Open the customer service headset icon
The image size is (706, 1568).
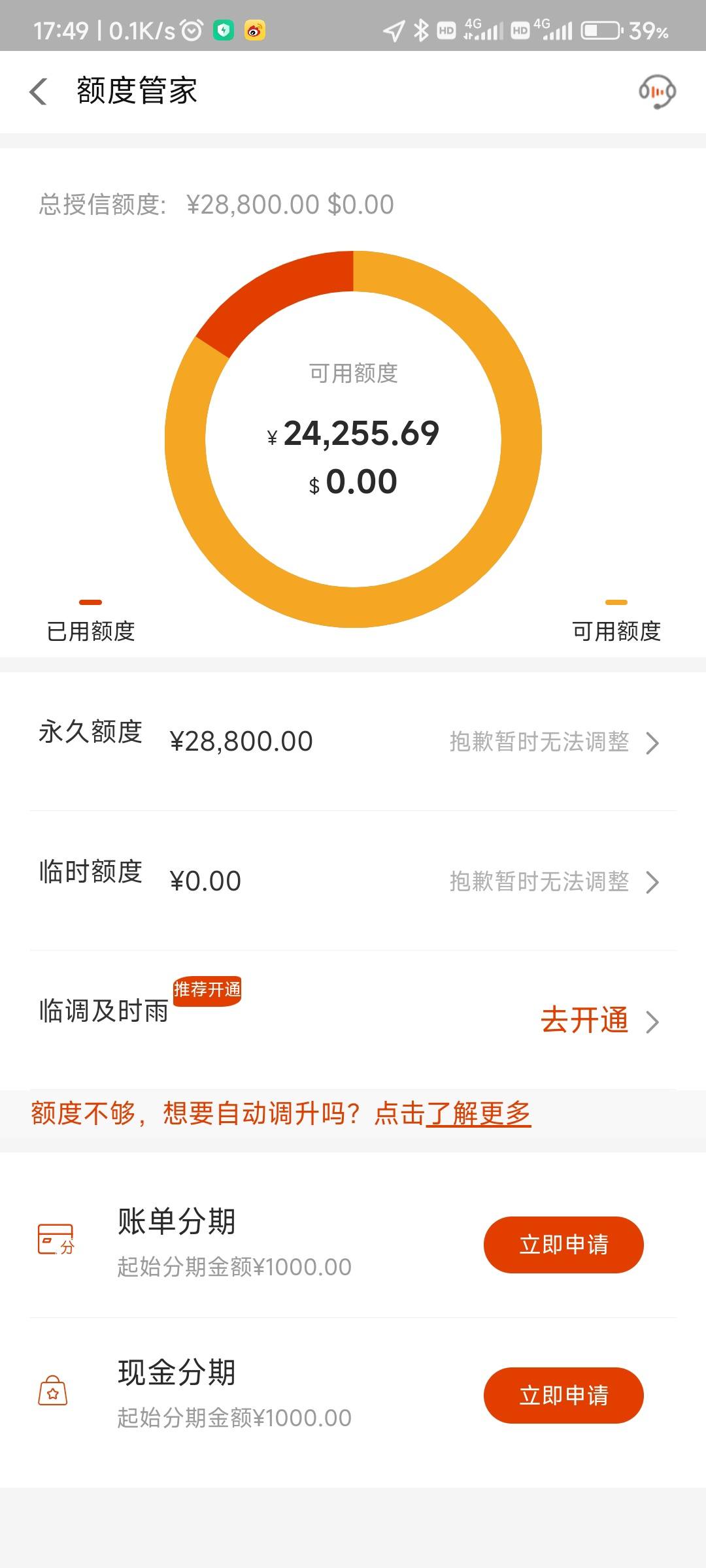pyautogui.click(x=657, y=91)
